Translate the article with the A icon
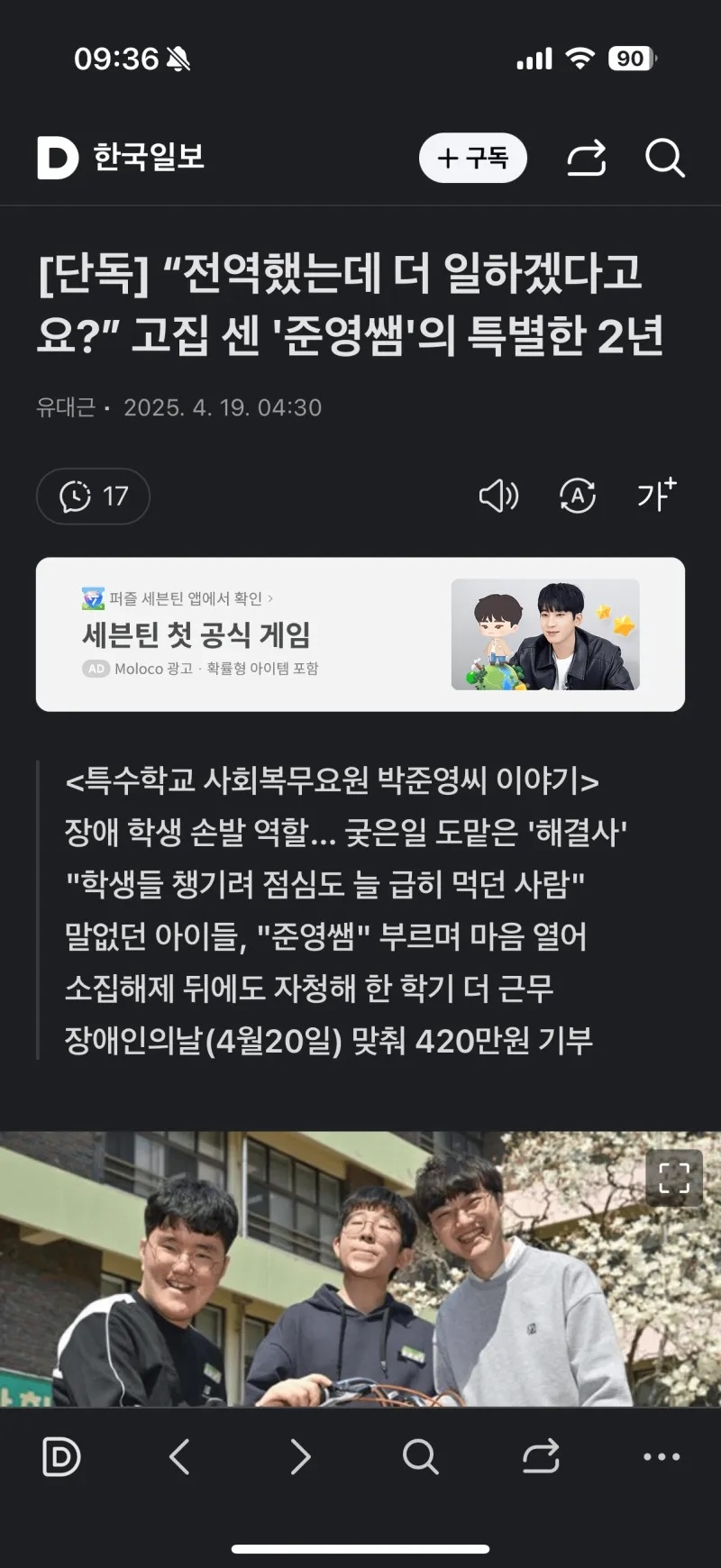 578,496
